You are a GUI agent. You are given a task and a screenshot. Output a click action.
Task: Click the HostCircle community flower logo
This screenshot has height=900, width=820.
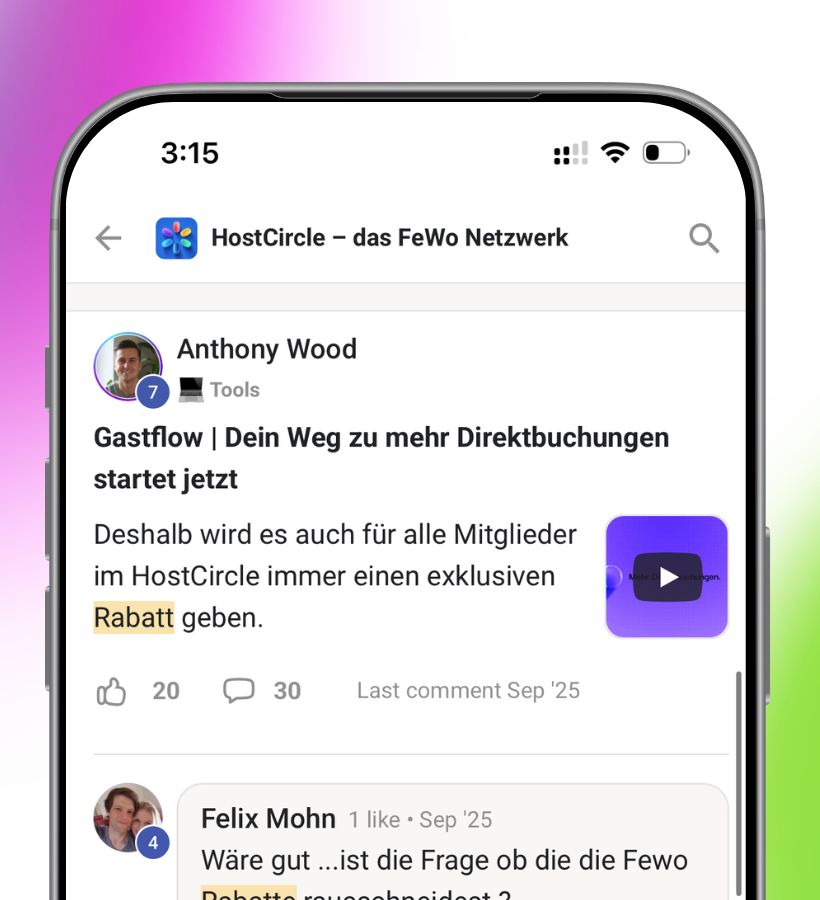176,237
